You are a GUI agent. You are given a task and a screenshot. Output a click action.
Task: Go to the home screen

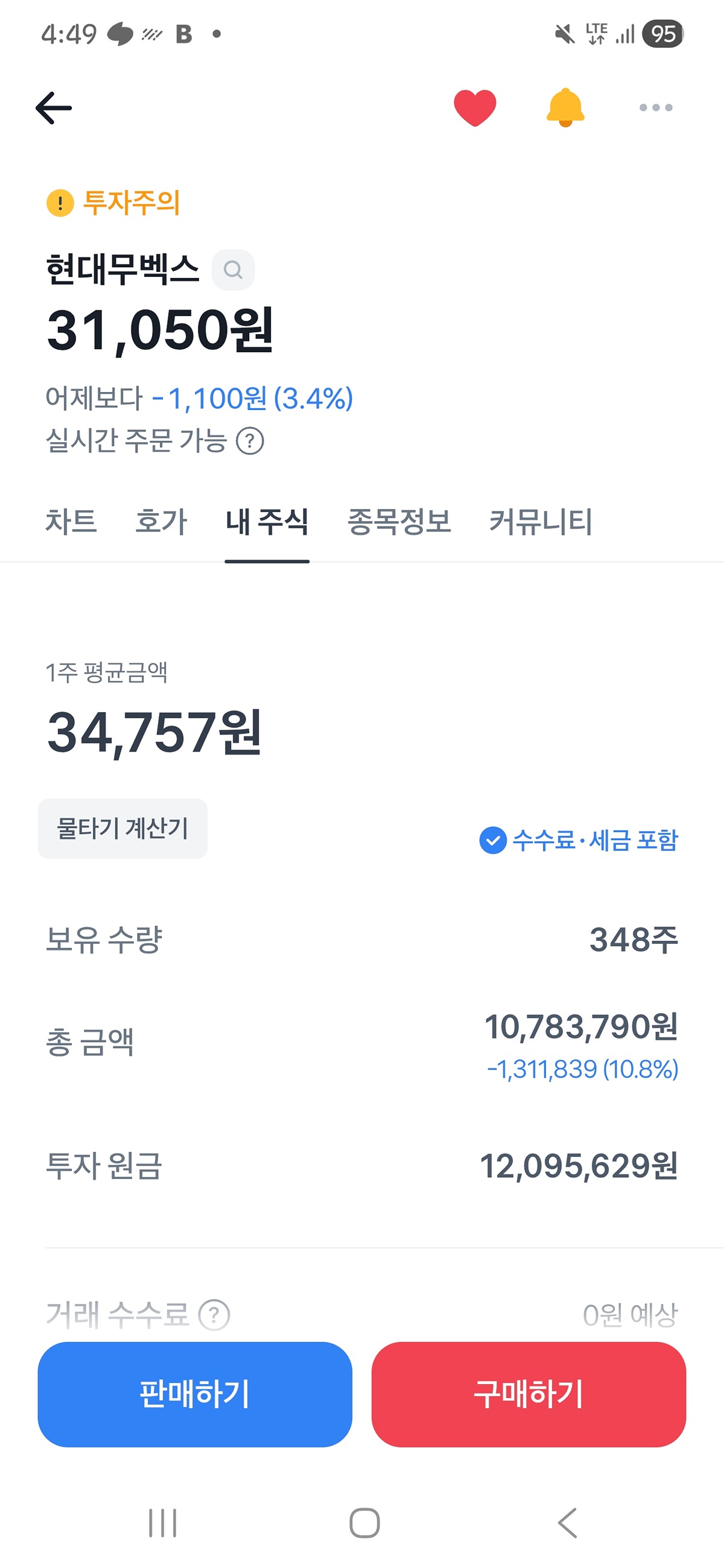click(365, 1523)
